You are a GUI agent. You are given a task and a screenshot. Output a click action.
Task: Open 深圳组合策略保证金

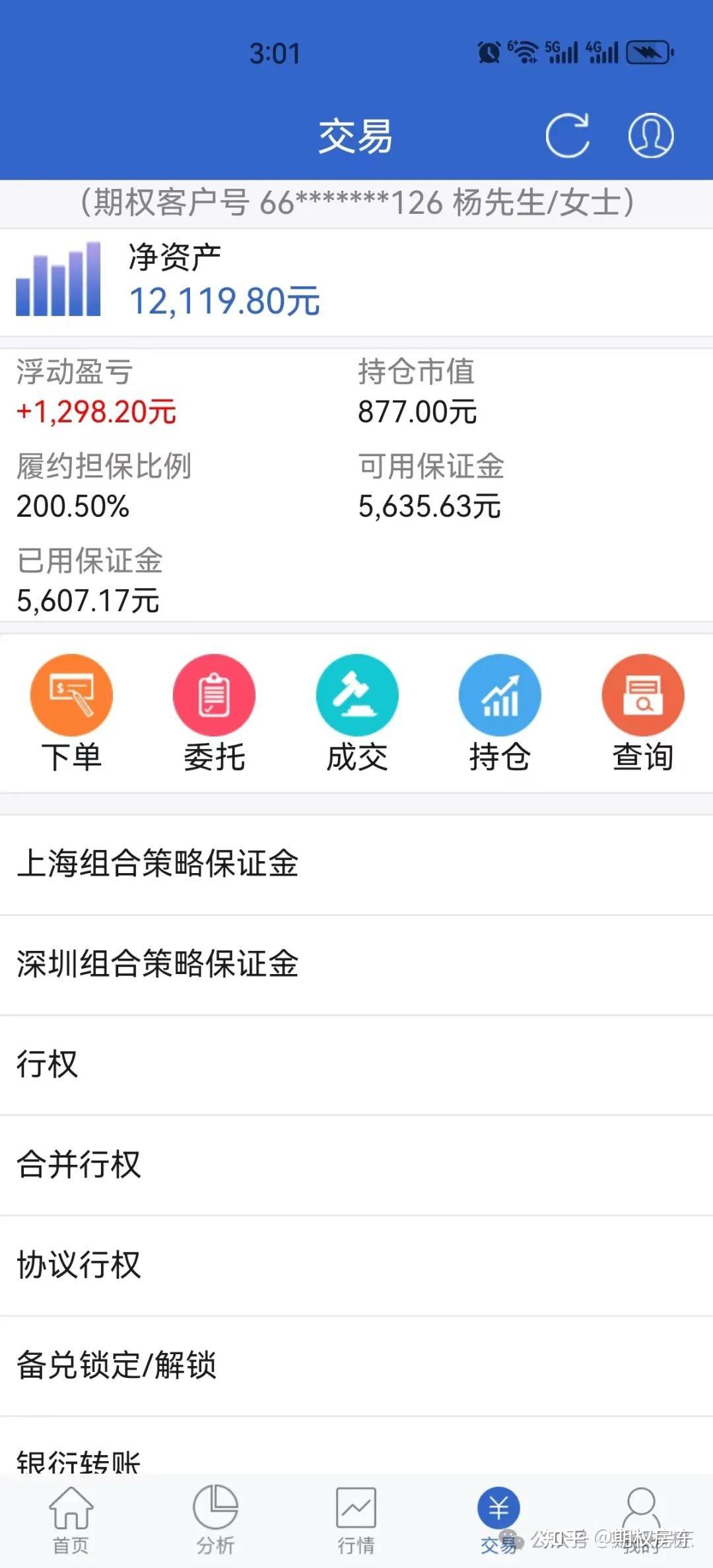click(x=356, y=965)
